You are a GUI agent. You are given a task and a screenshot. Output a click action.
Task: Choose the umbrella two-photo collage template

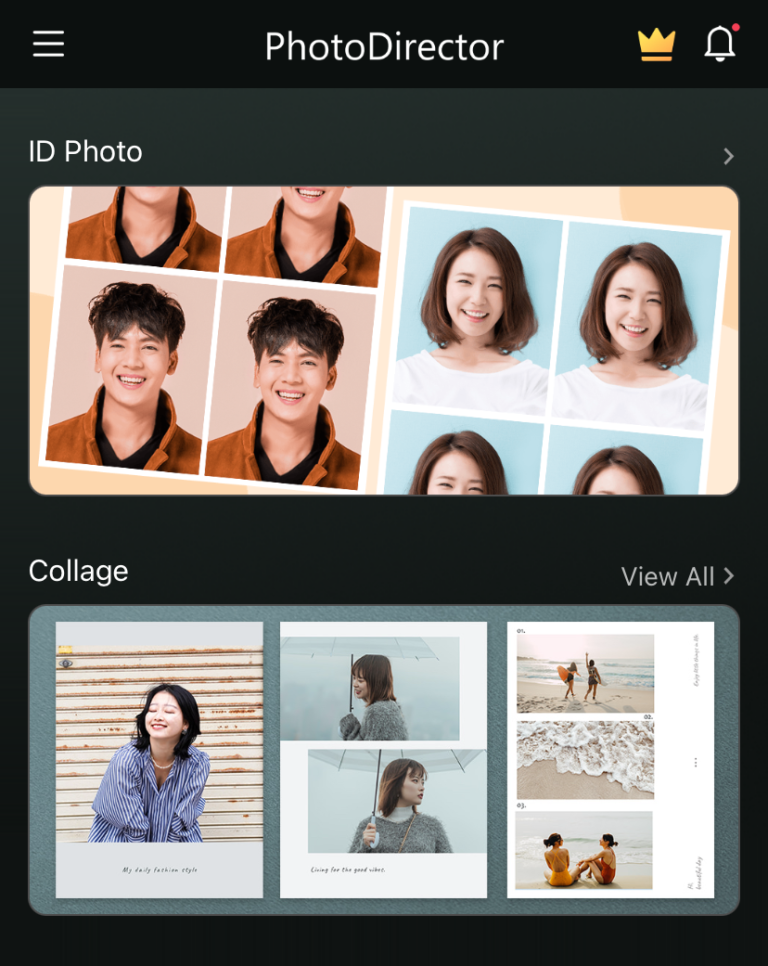tap(383, 759)
